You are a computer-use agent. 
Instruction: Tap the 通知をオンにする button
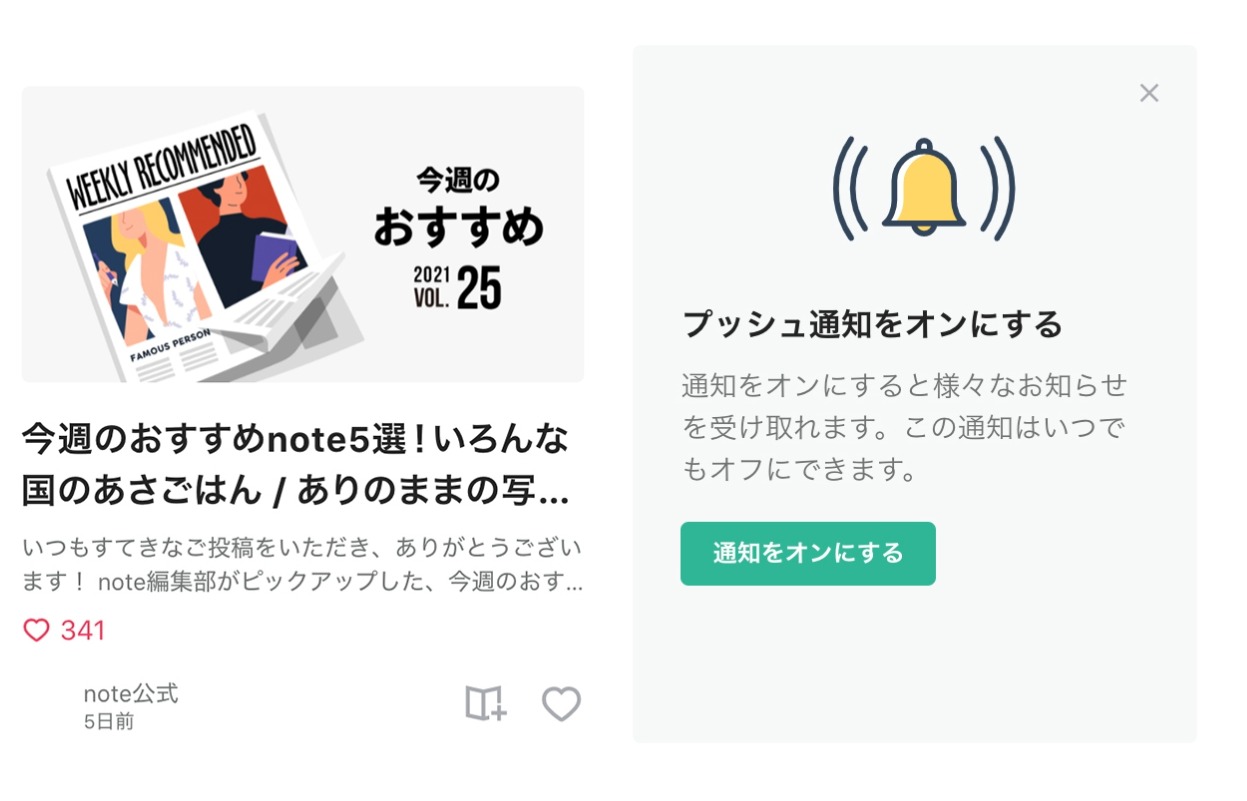[808, 553]
